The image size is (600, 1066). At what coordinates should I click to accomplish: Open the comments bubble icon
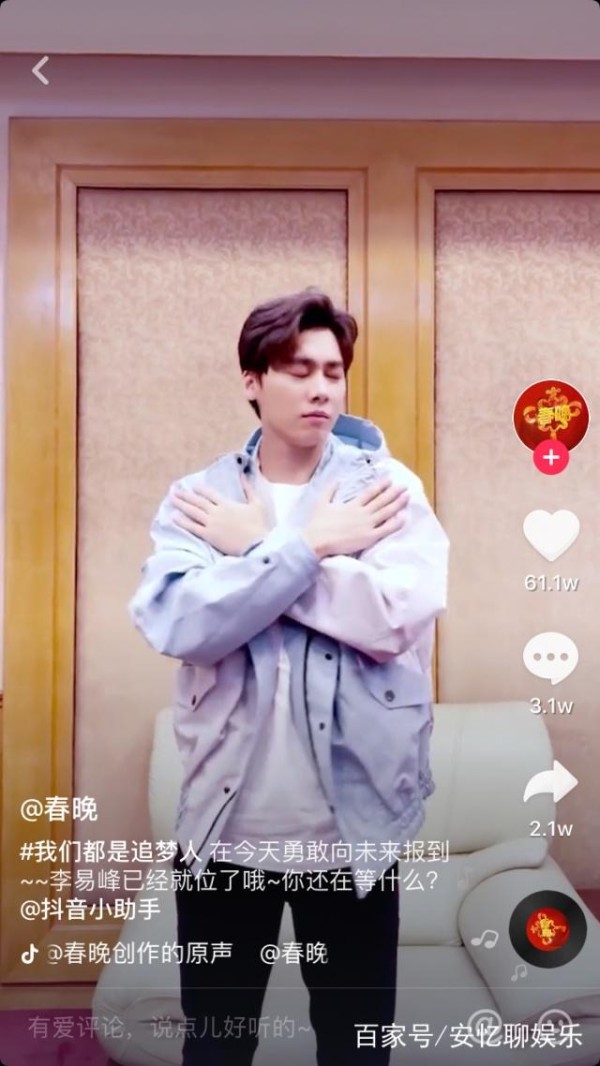click(550, 659)
